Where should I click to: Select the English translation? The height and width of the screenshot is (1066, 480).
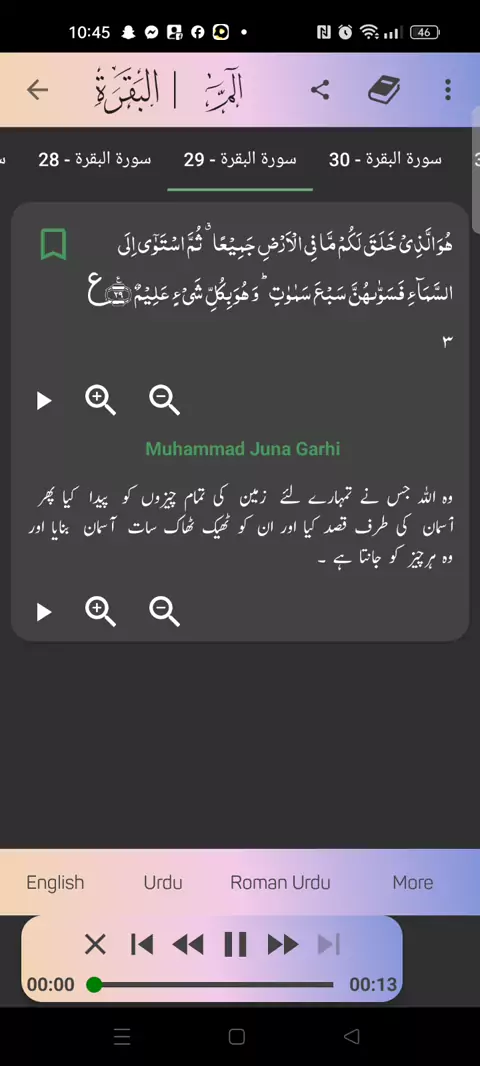pos(55,882)
